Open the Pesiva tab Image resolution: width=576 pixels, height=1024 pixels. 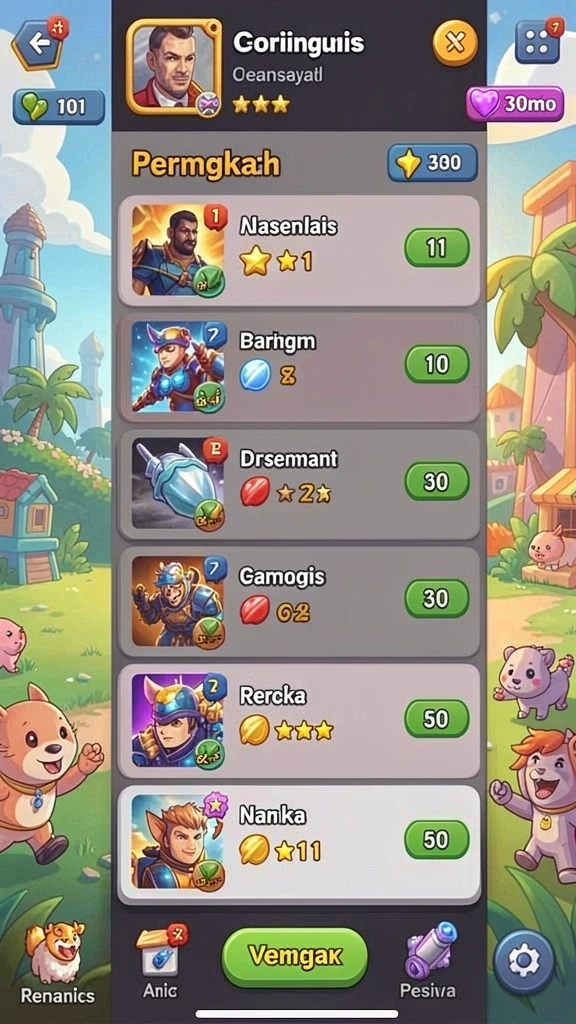428,961
